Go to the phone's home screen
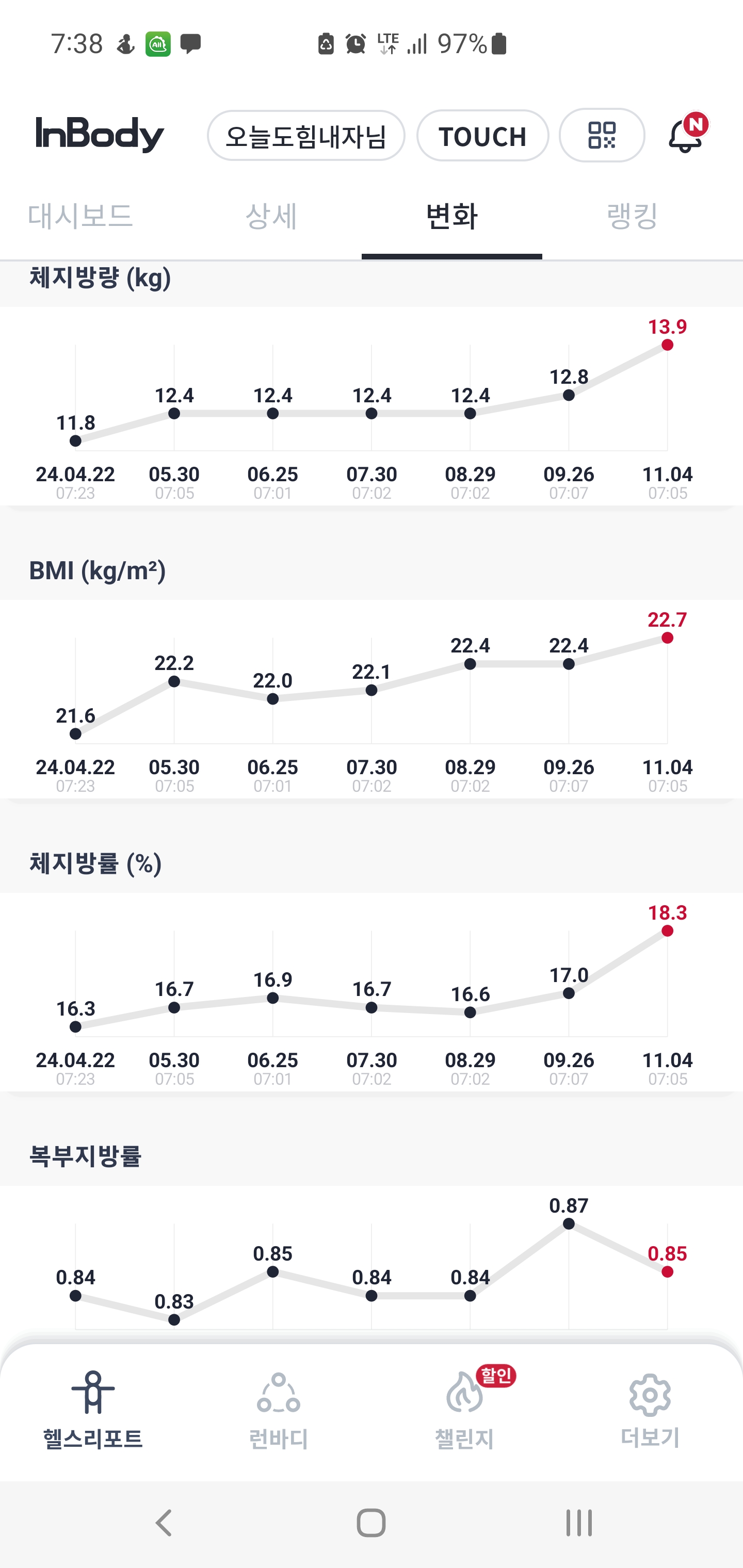 (371, 1523)
